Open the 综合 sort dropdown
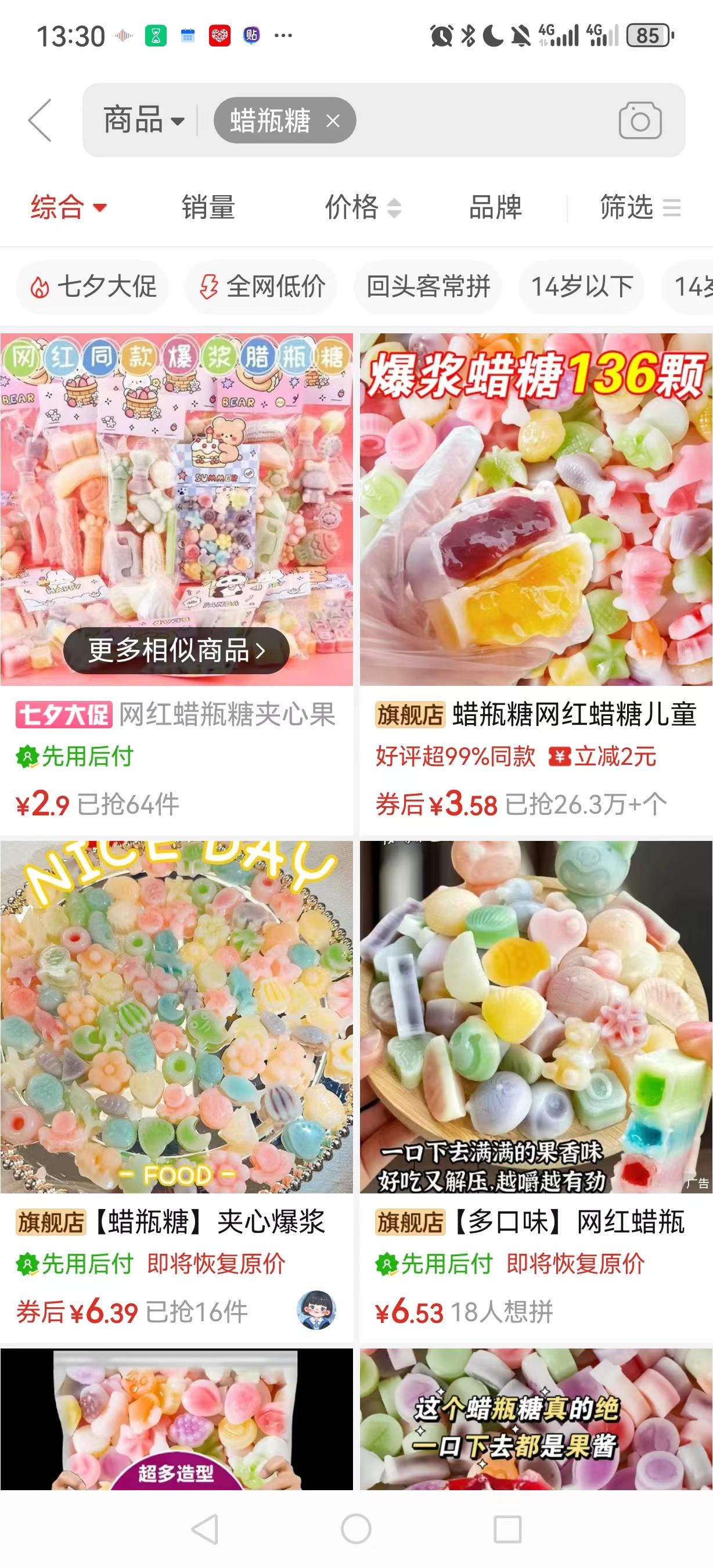The width and height of the screenshot is (713, 1568). tap(68, 207)
